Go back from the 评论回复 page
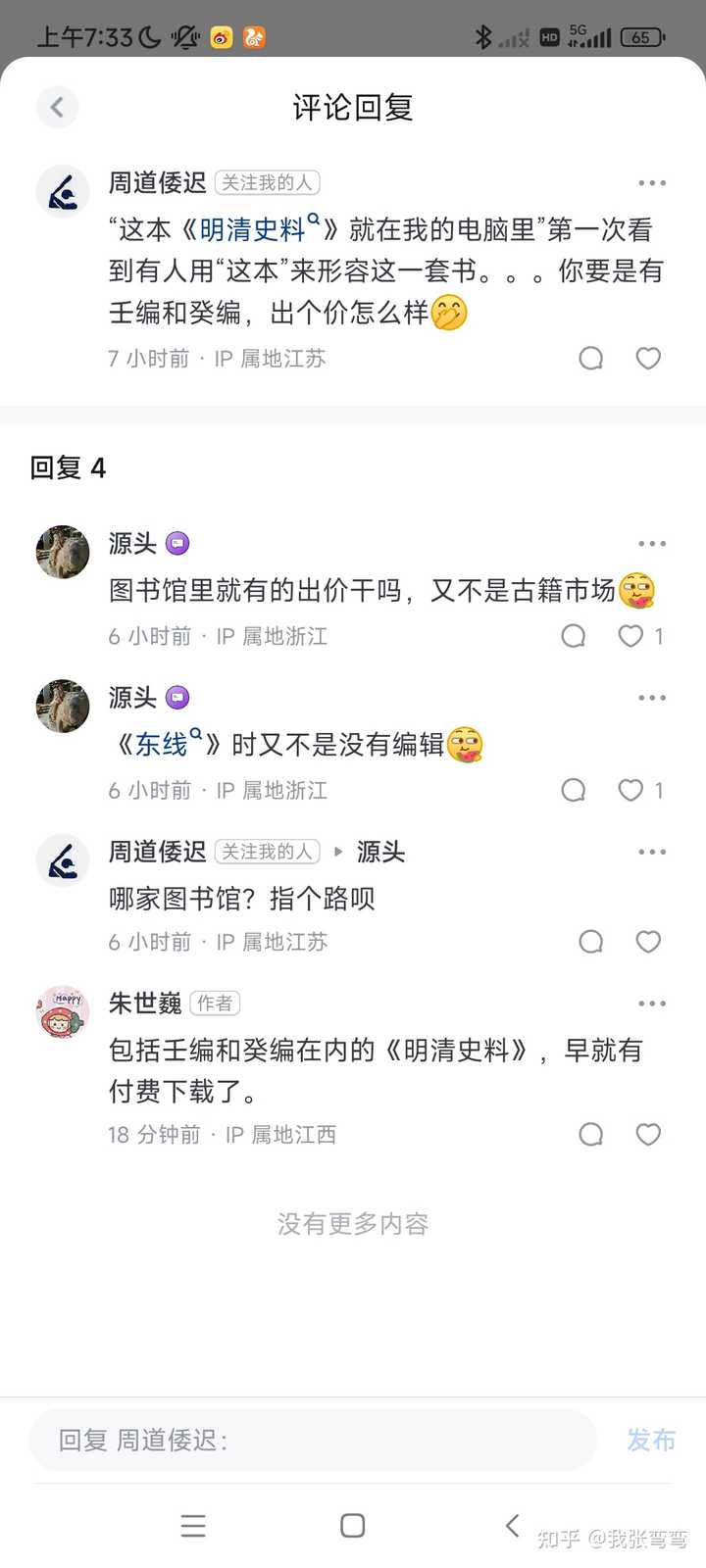Image resolution: width=706 pixels, height=1568 pixels. pyautogui.click(x=57, y=107)
